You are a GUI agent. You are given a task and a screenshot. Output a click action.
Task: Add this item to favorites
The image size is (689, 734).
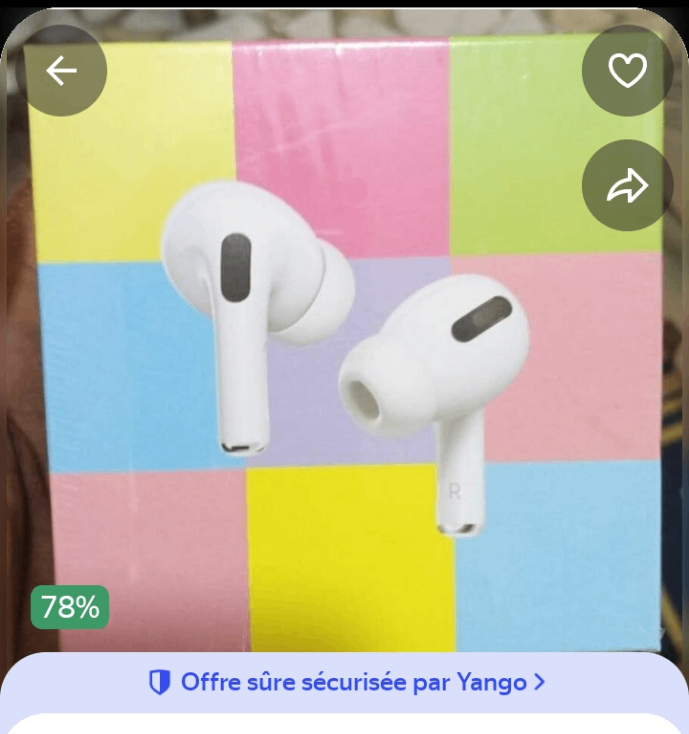pyautogui.click(x=627, y=71)
